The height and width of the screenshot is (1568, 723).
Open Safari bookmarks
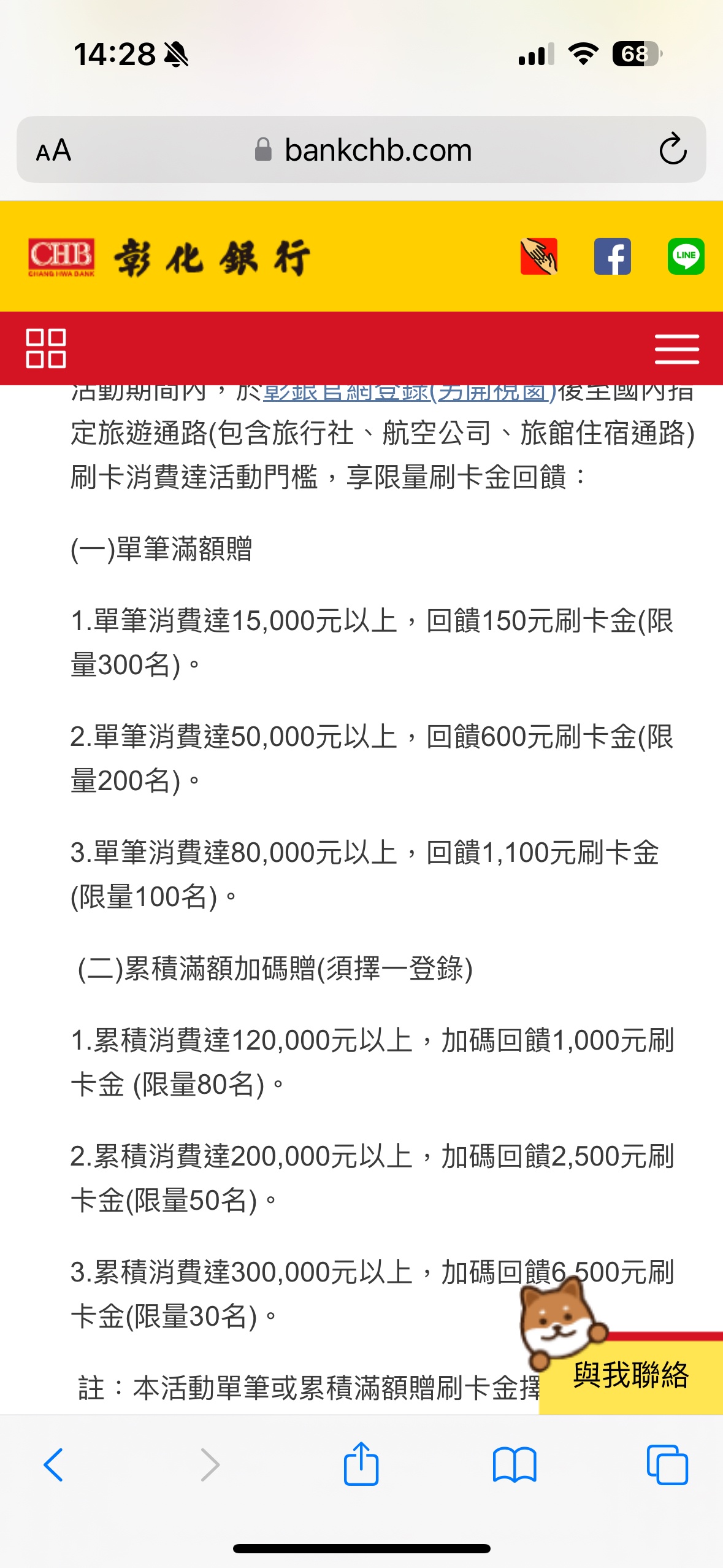(514, 1465)
